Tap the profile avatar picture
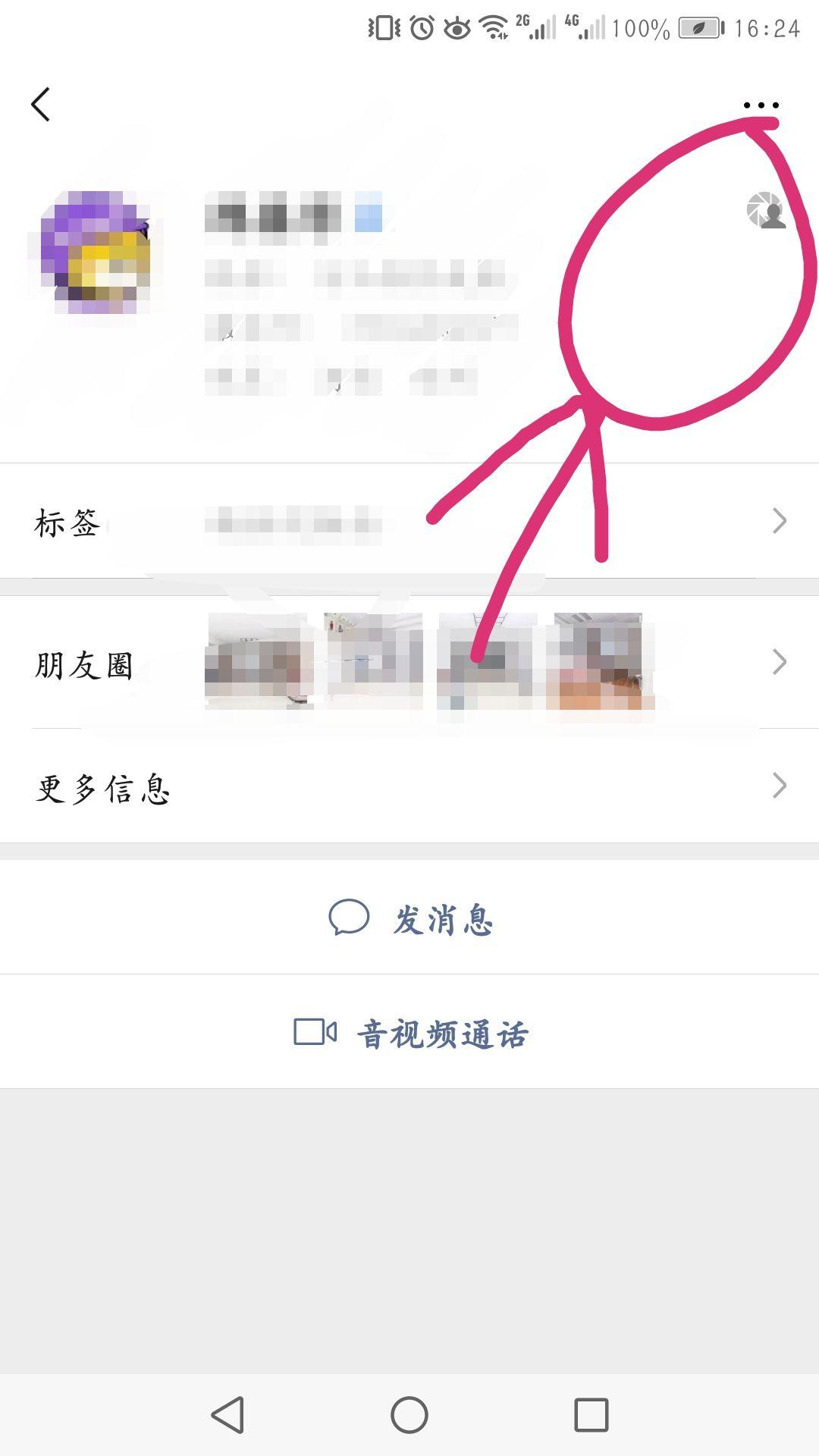Screen dimensions: 819x1456 tap(96, 253)
